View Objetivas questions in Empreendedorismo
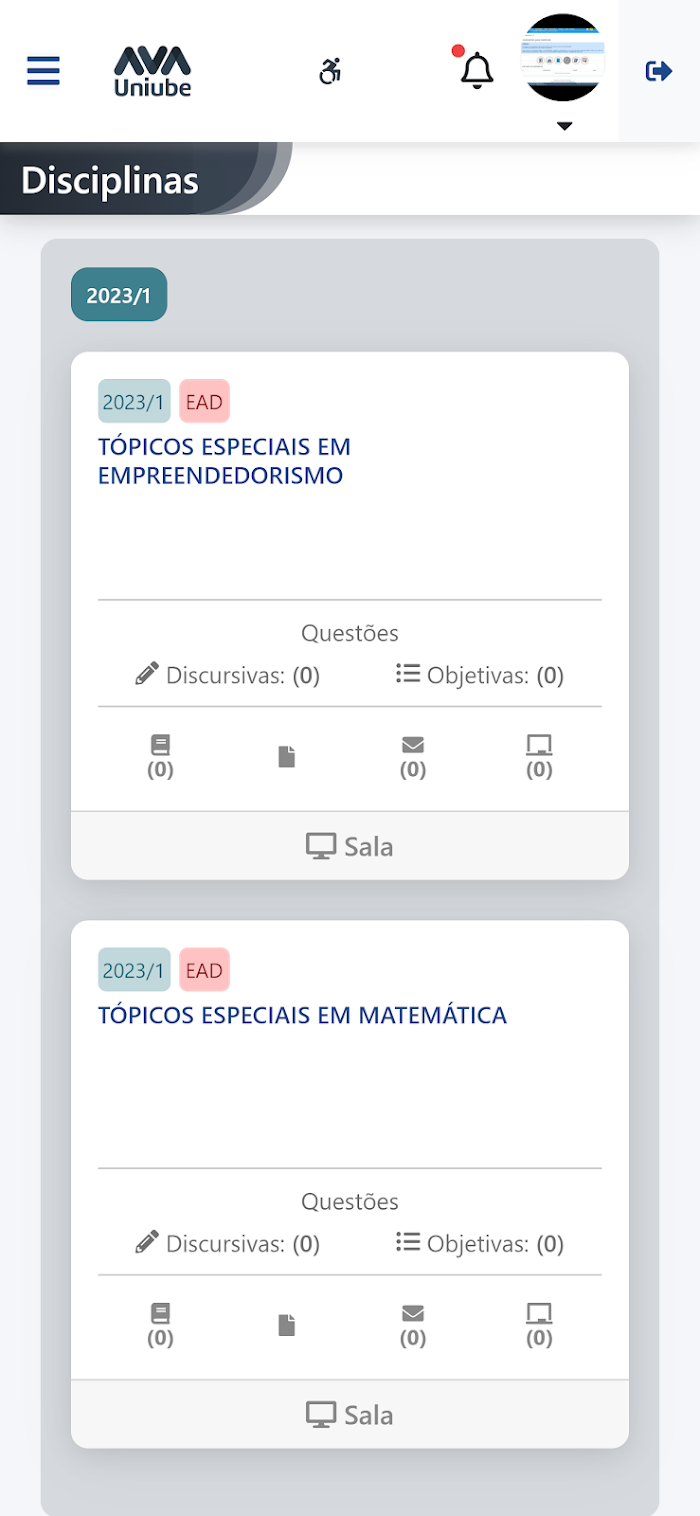The height and width of the screenshot is (1516, 700). [x=480, y=675]
